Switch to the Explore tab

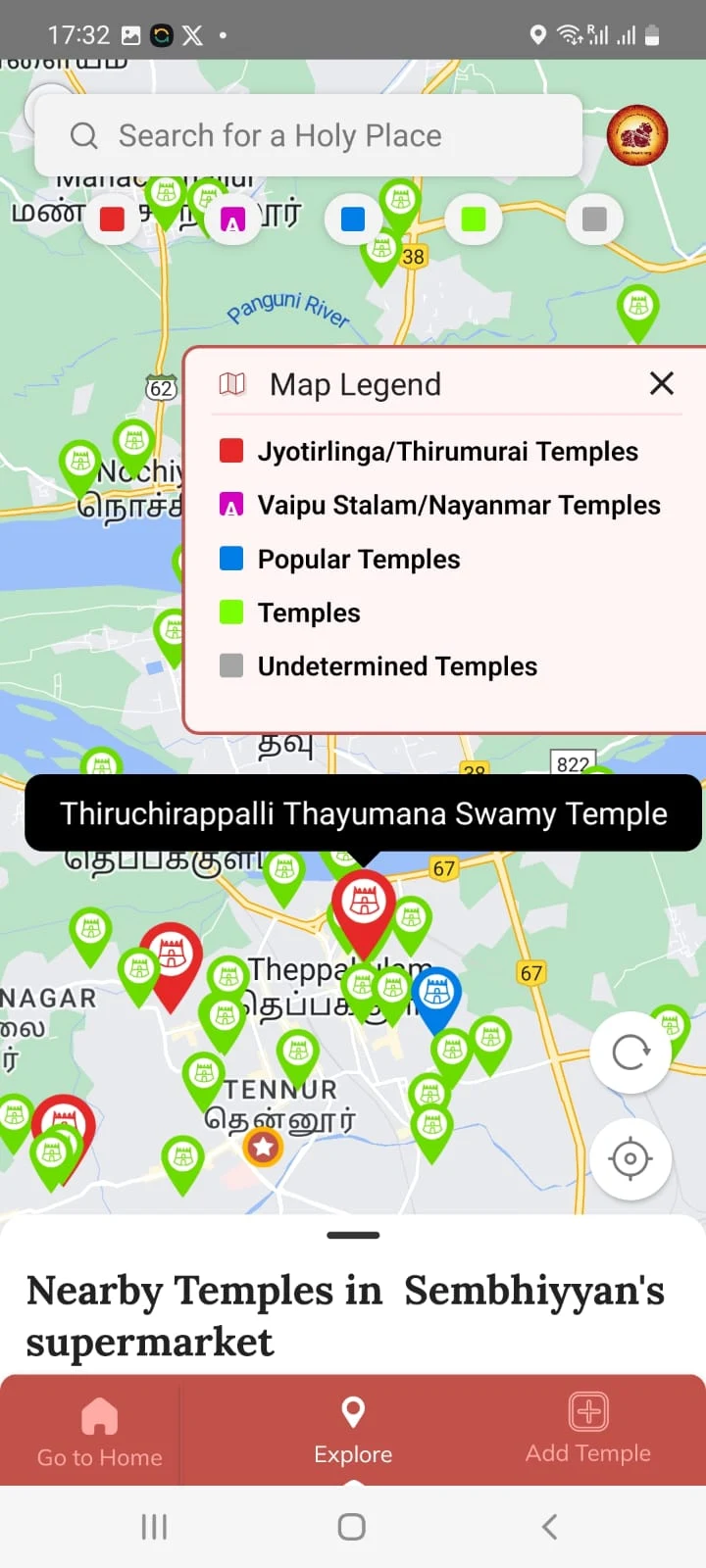coord(353,1432)
